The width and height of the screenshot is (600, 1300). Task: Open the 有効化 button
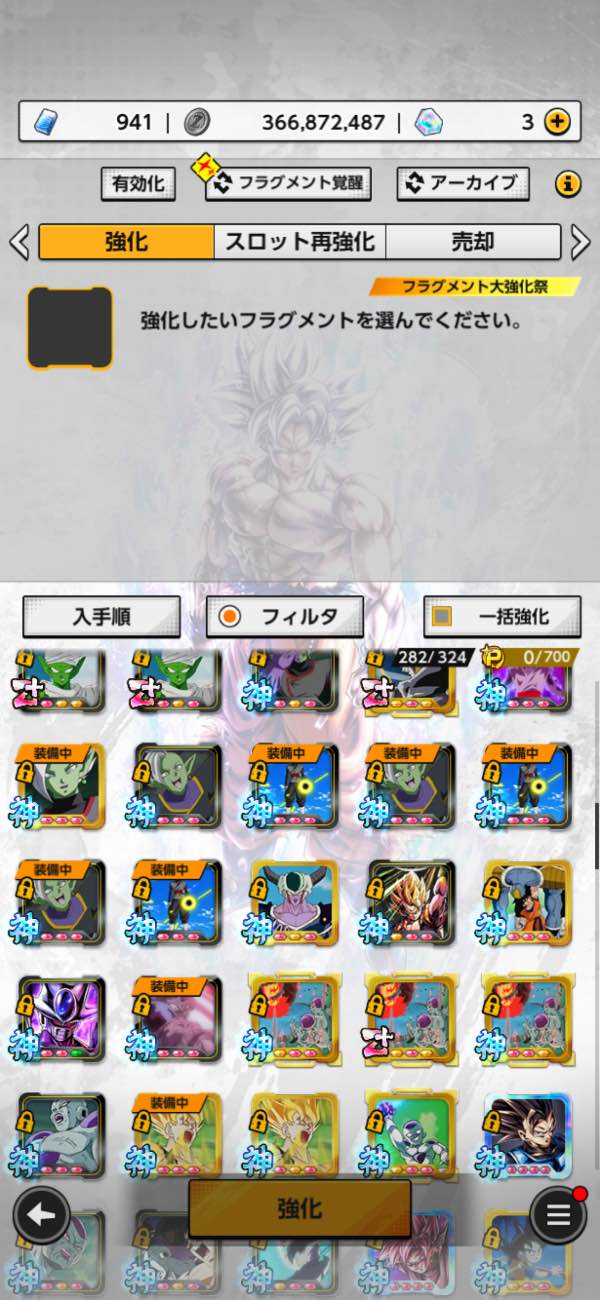138,183
